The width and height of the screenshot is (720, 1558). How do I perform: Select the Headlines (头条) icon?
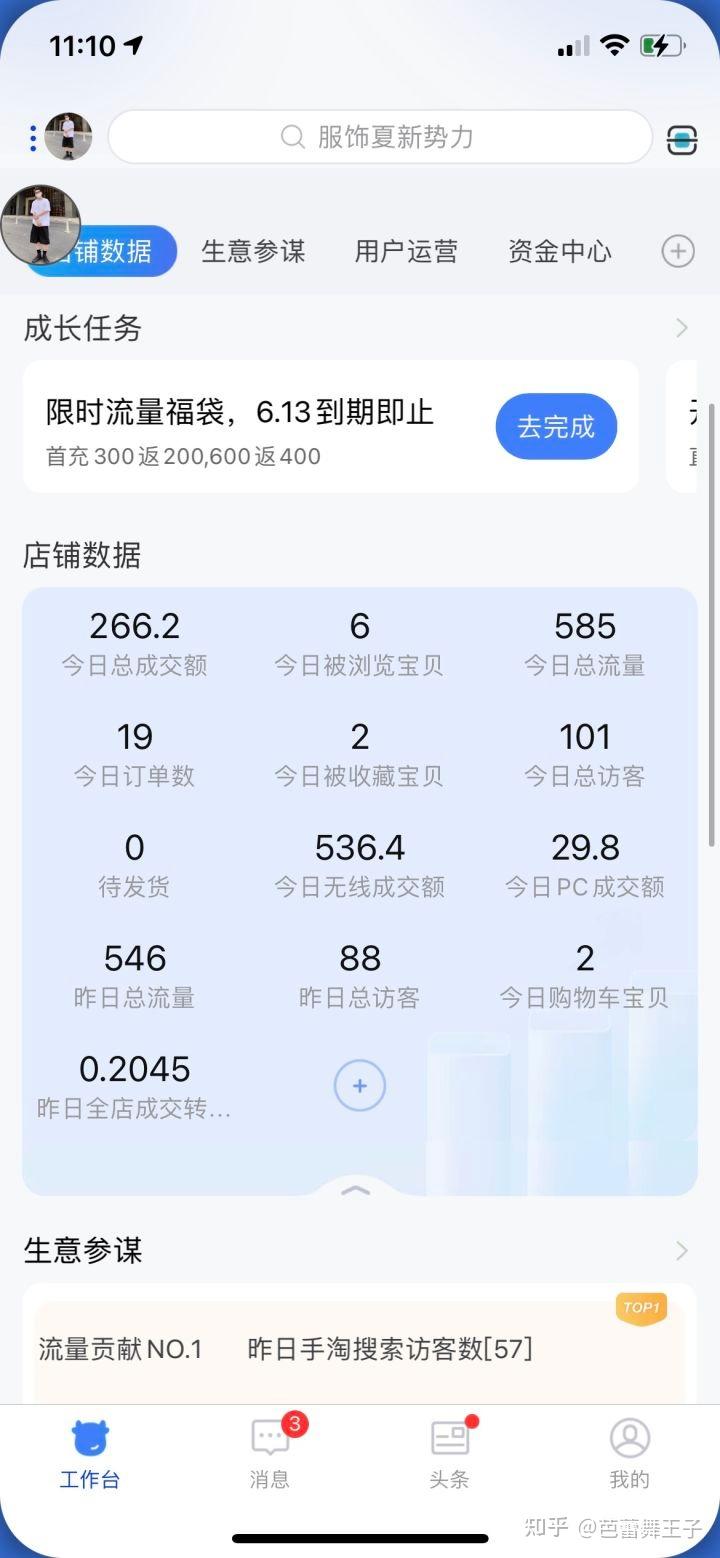pos(449,1437)
